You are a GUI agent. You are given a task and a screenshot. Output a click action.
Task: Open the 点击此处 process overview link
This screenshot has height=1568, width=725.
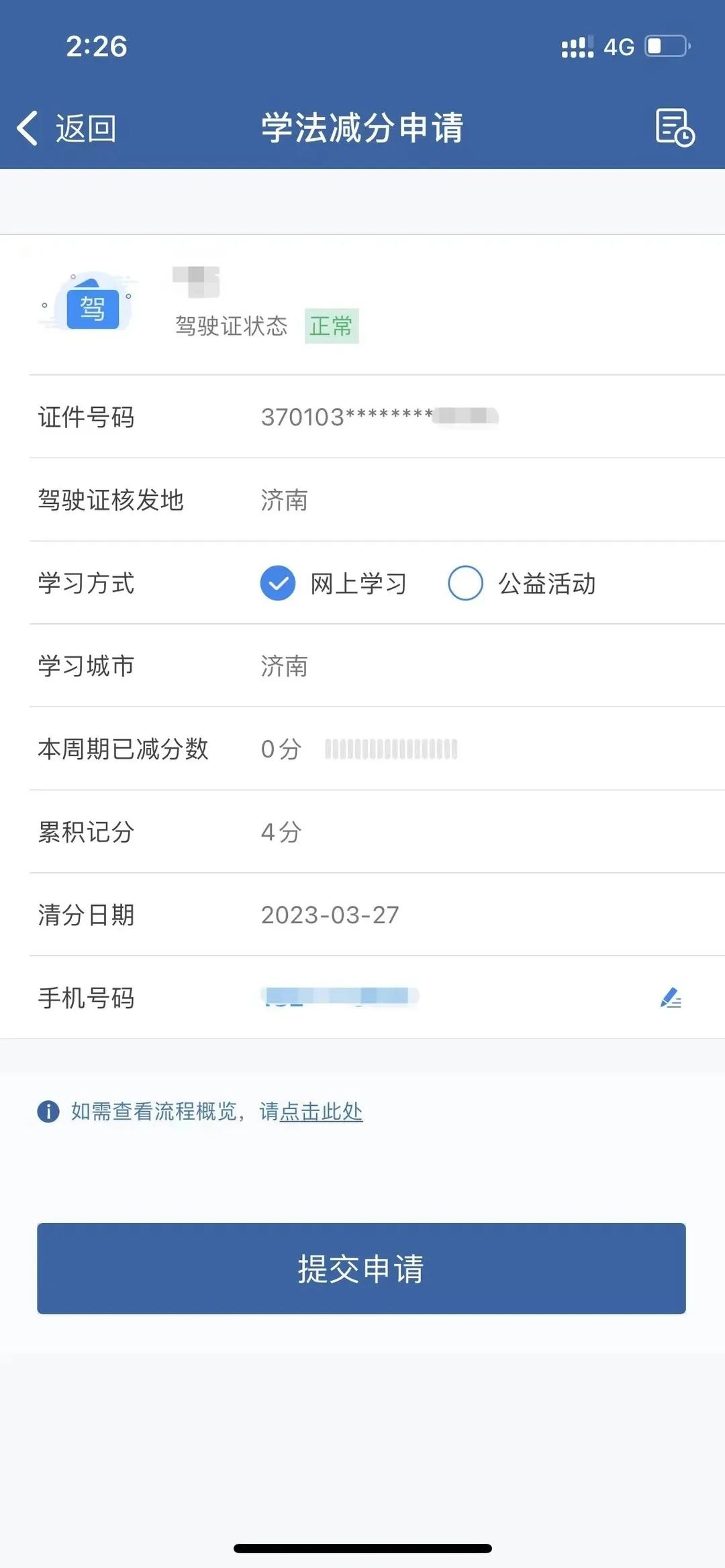coord(321,1112)
